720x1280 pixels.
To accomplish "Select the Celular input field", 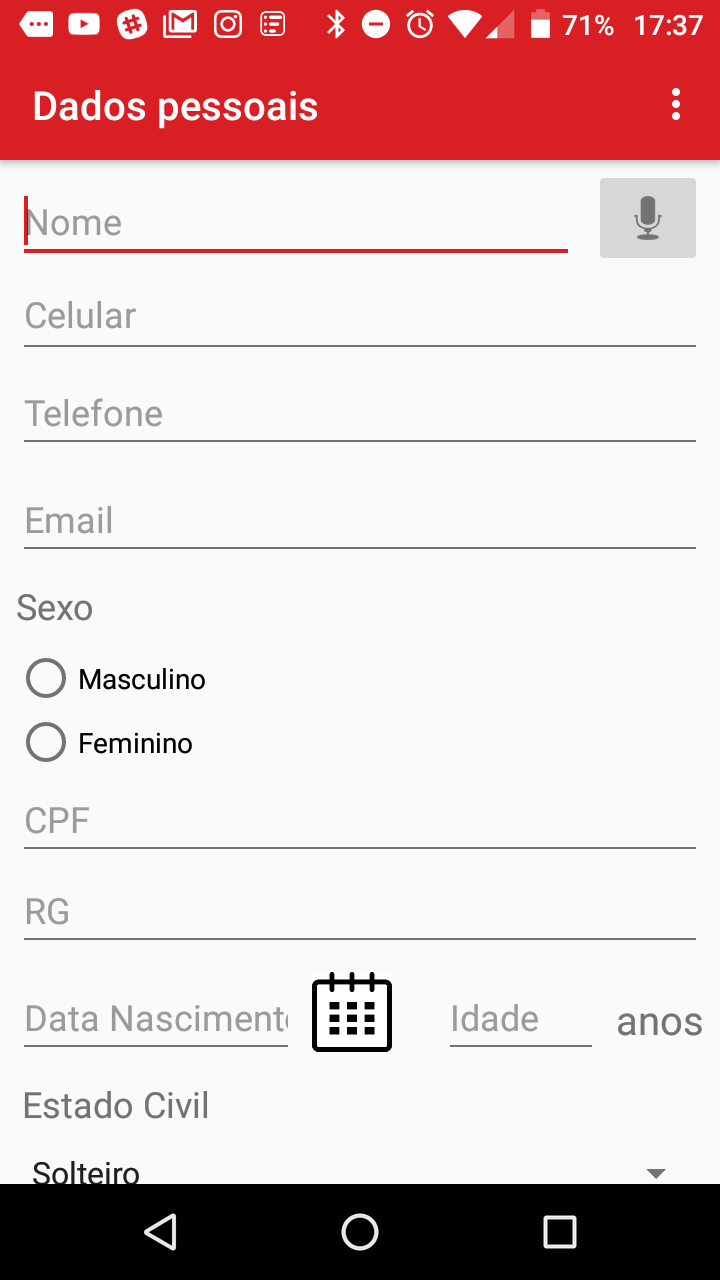I will pos(359,317).
